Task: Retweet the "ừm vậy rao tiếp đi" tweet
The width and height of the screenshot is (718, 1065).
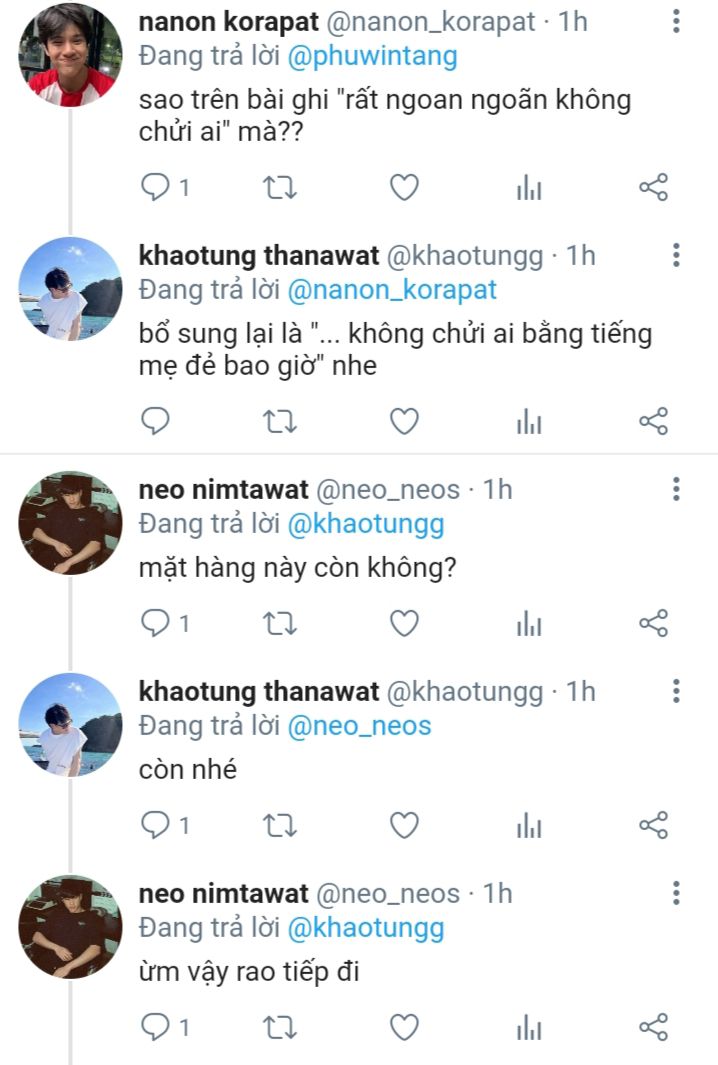Action: [279, 1026]
